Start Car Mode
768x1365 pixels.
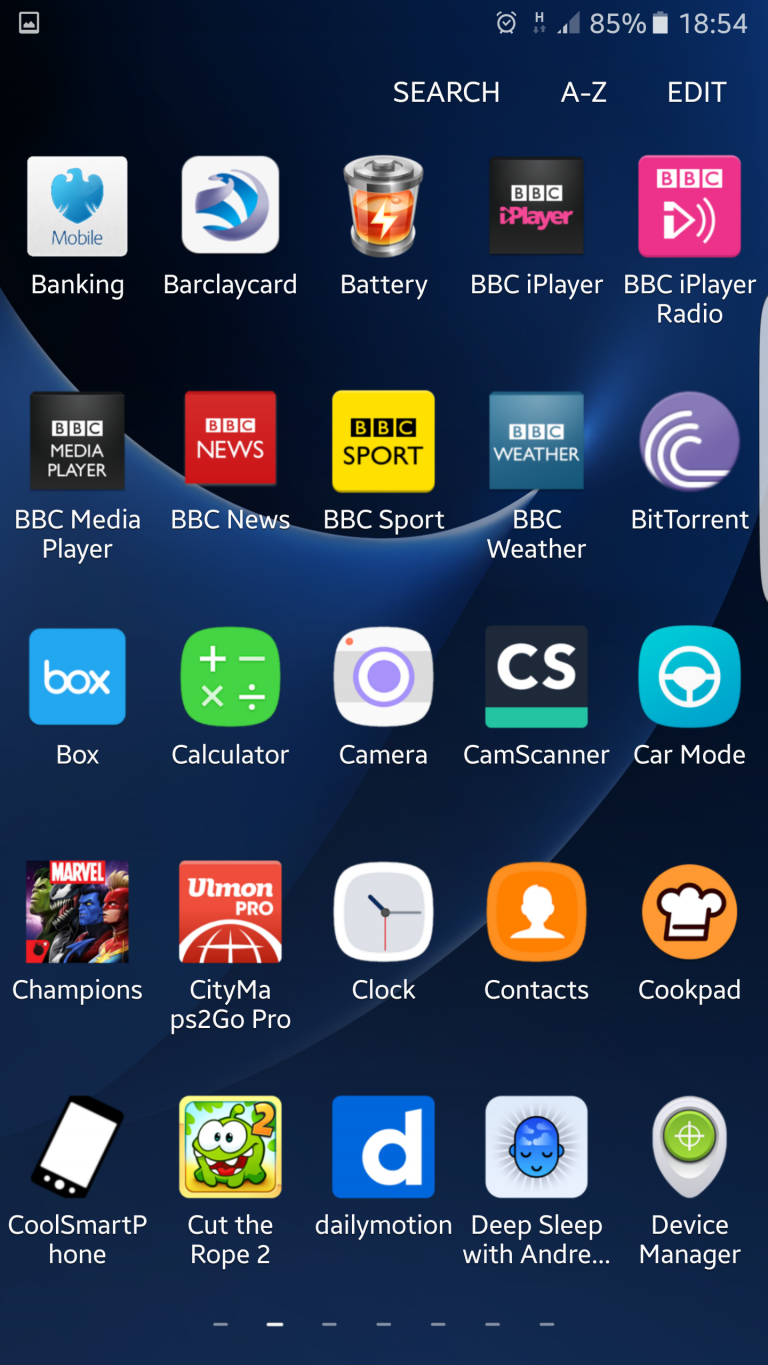tap(689, 677)
